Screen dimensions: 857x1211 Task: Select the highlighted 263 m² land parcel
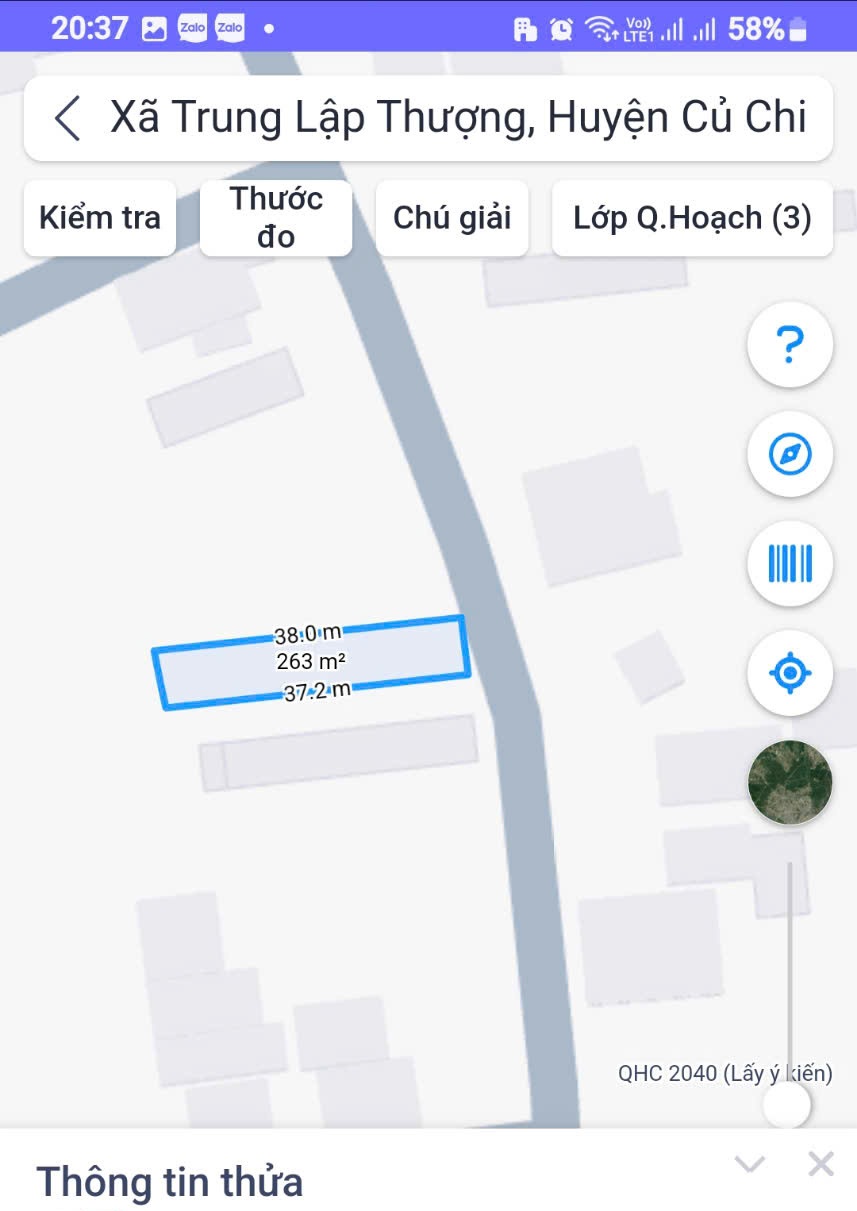point(312,662)
